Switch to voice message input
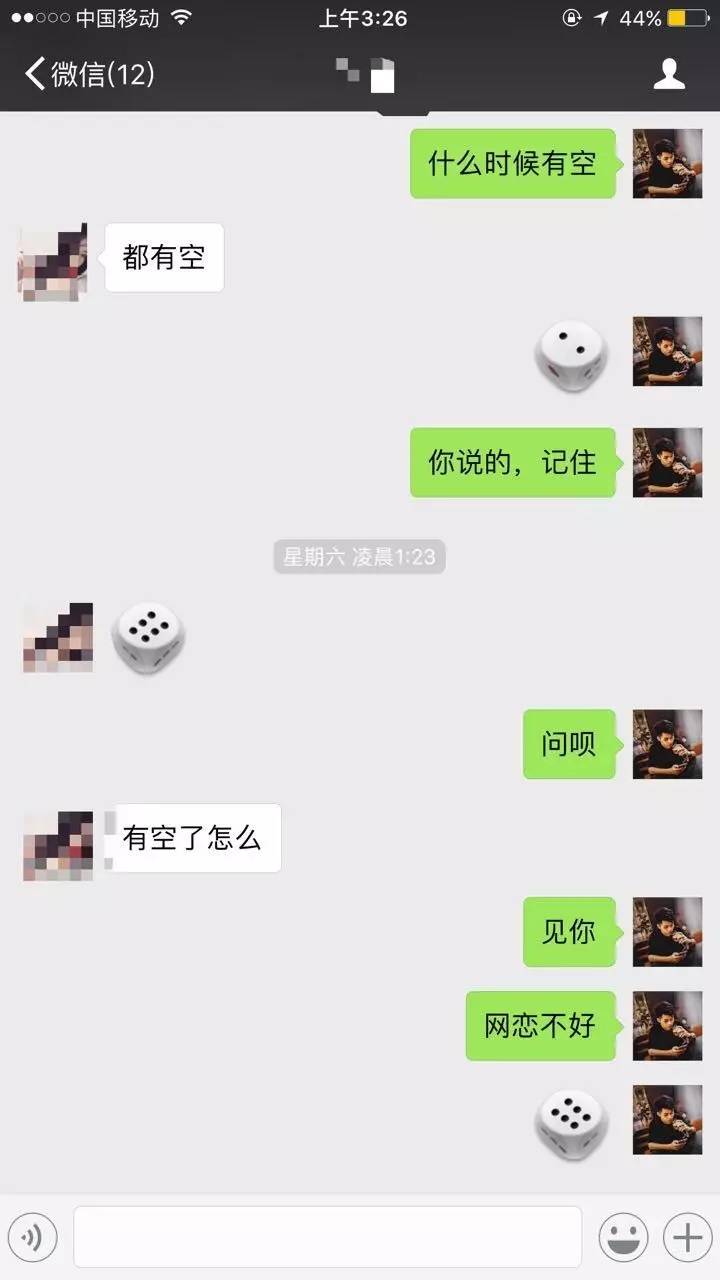This screenshot has width=720, height=1280. (33, 1238)
